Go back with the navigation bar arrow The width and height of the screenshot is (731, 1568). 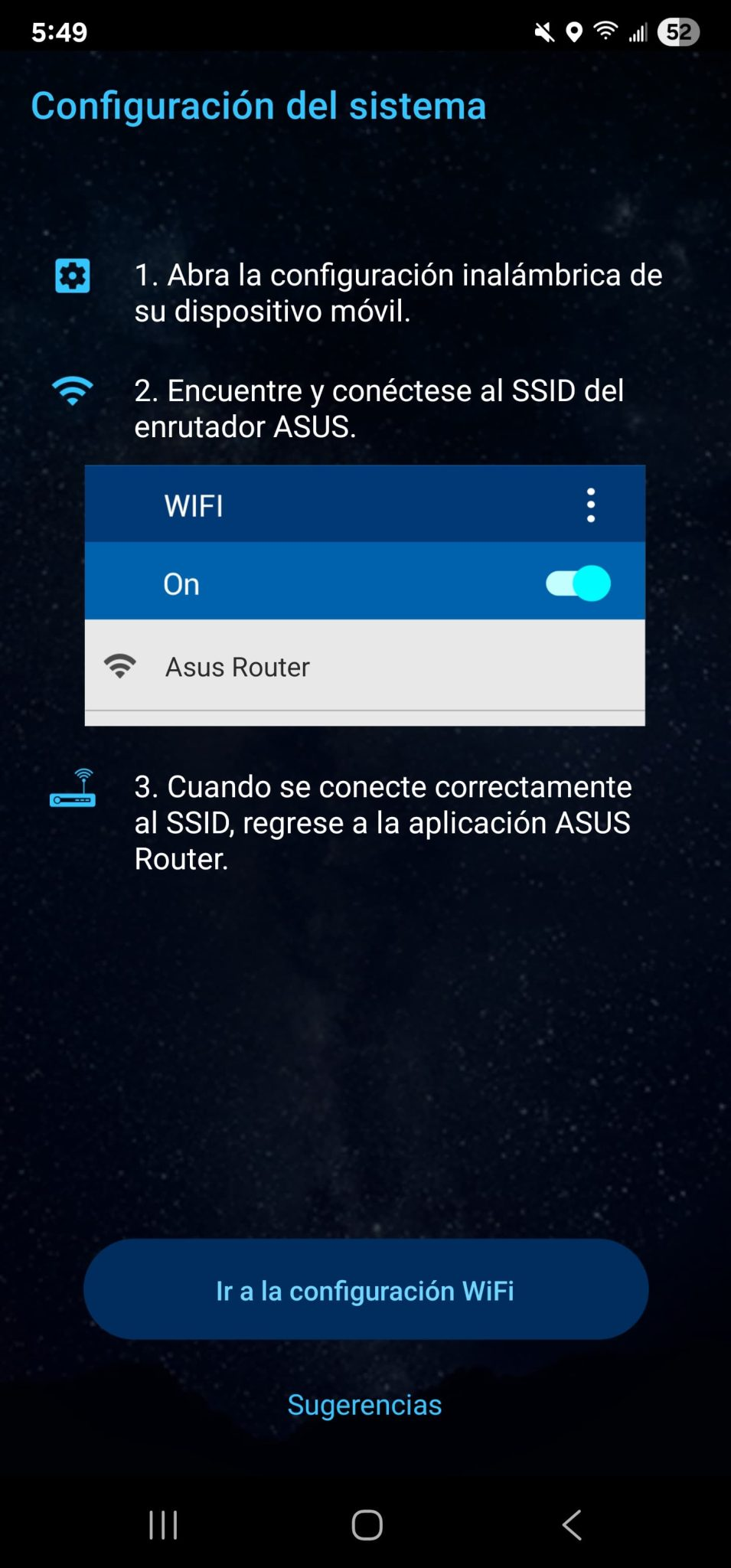pyautogui.click(x=571, y=1524)
